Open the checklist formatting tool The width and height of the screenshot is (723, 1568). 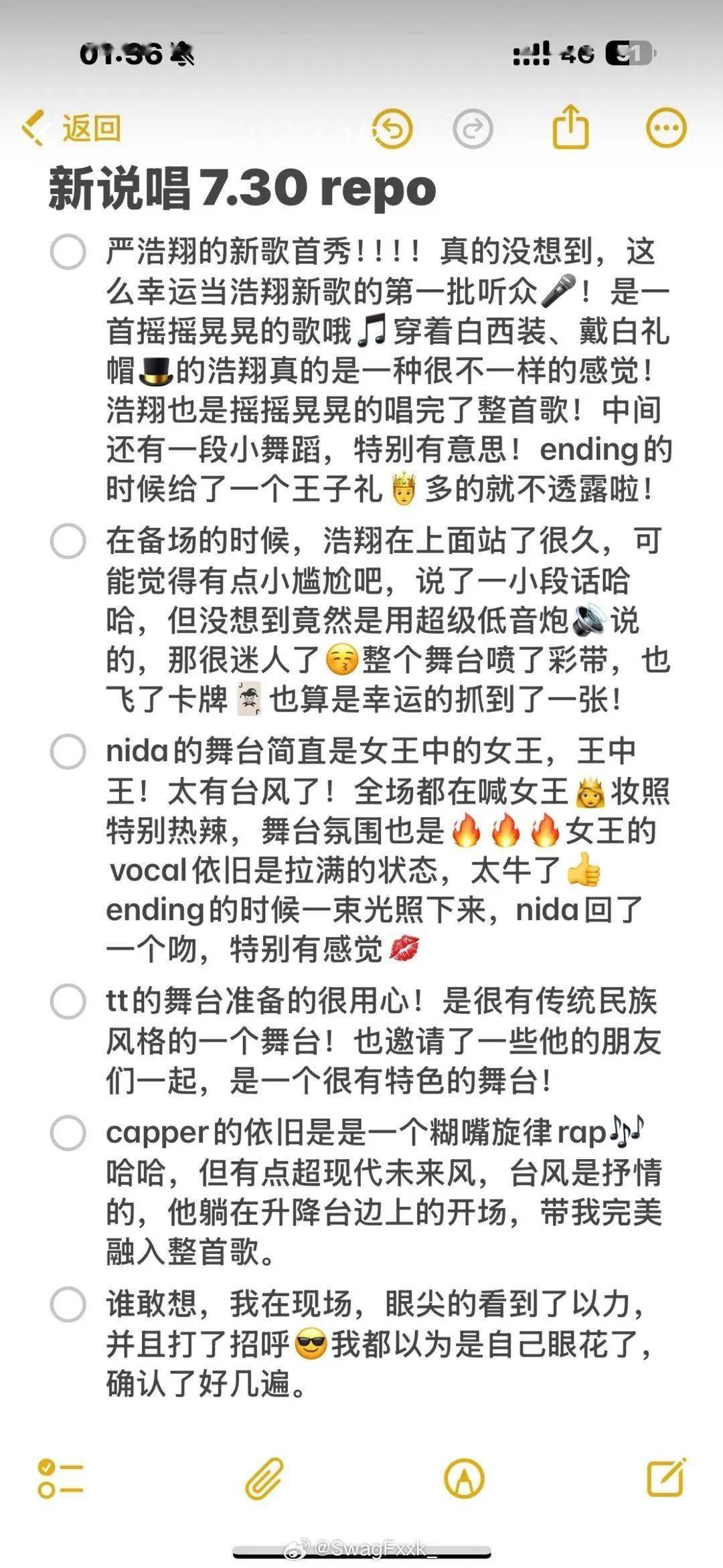(60, 1478)
